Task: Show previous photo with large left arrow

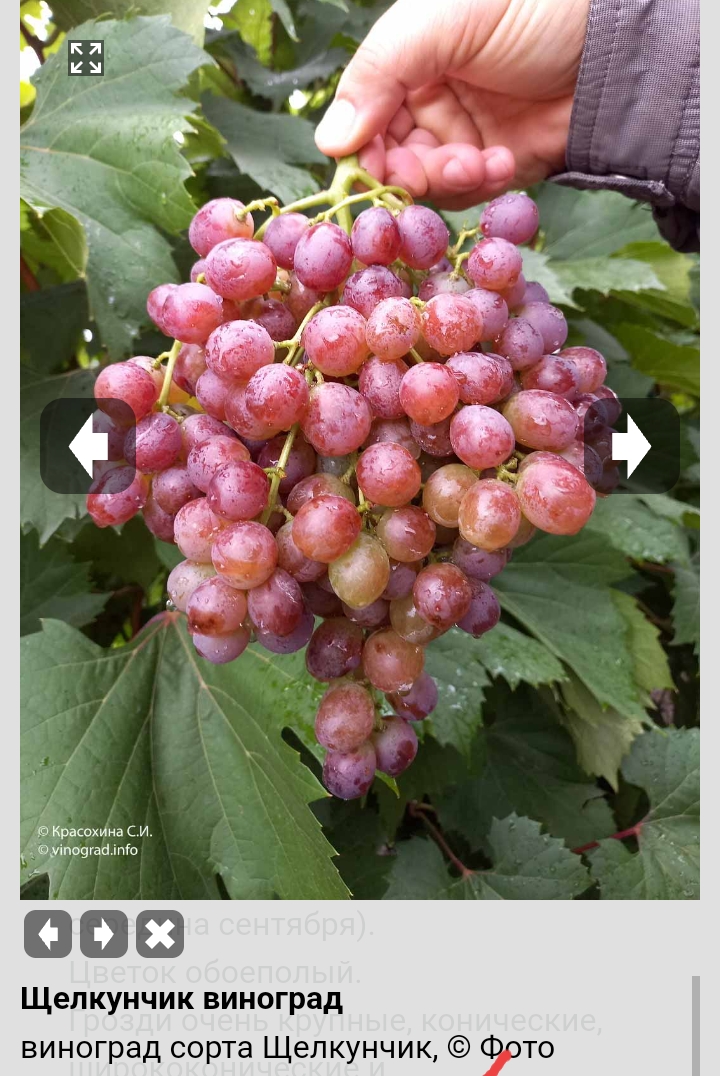Action: [88, 446]
